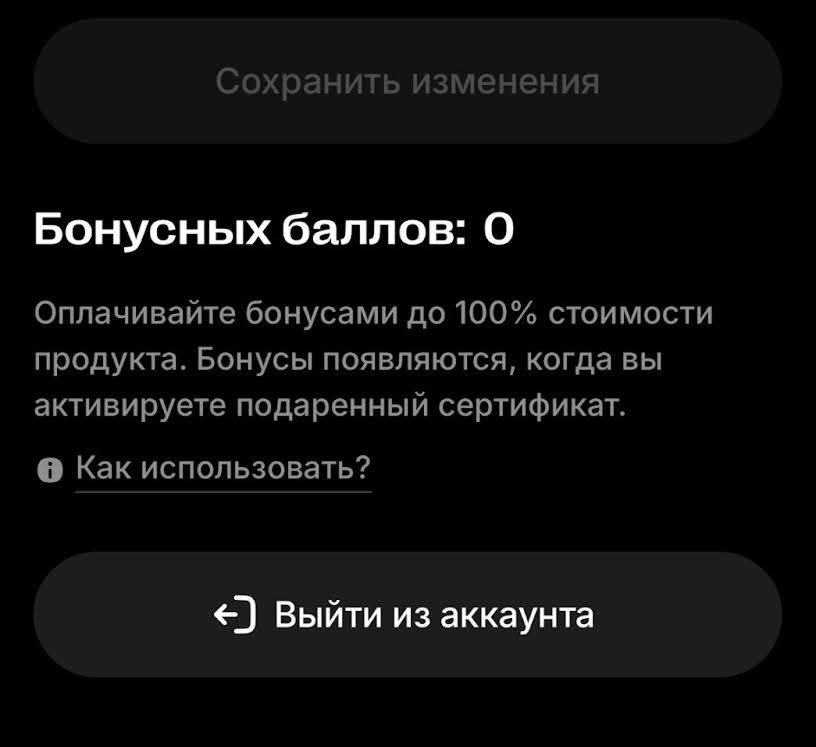
Task: Tap the Сохранить изменения button
Action: (x=407, y=81)
